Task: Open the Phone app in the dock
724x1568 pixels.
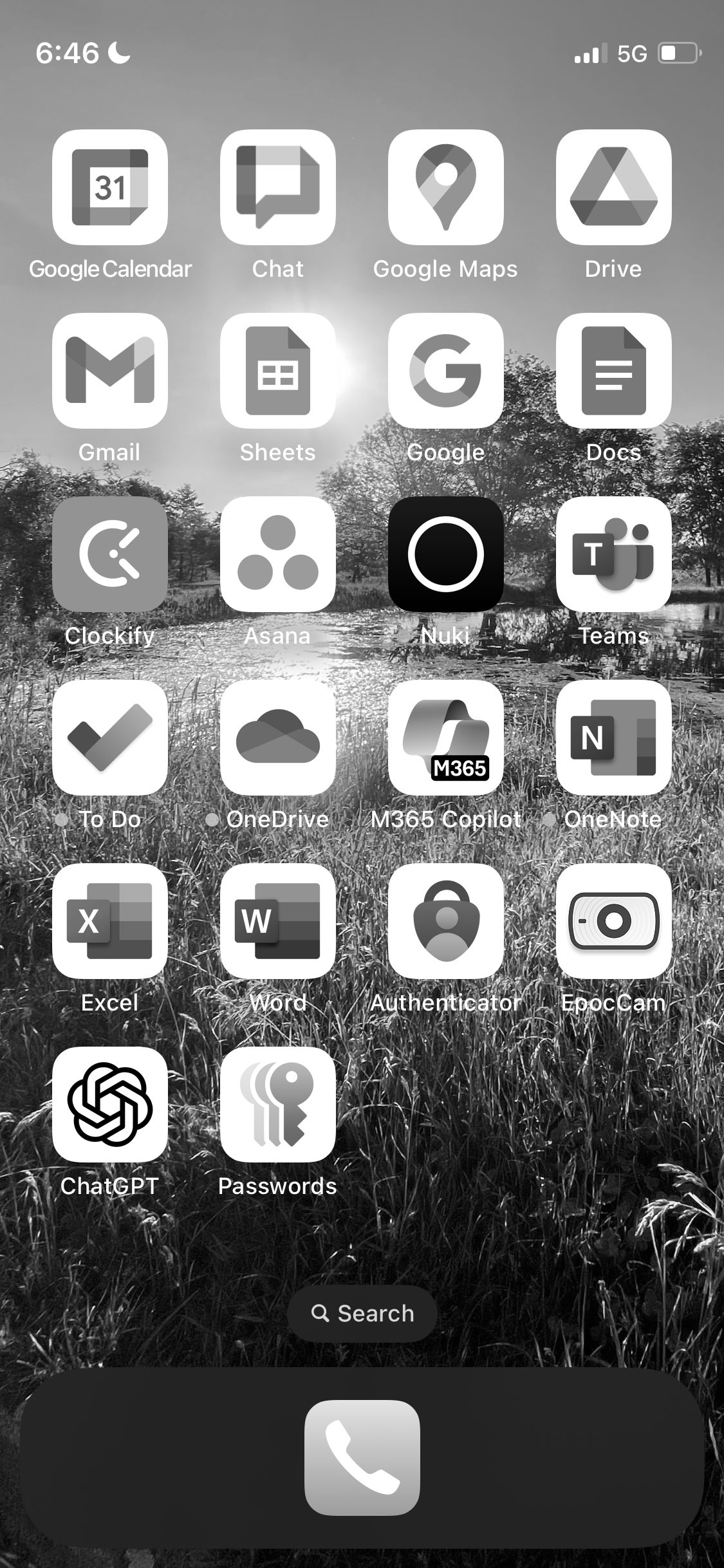Action: [362, 1458]
